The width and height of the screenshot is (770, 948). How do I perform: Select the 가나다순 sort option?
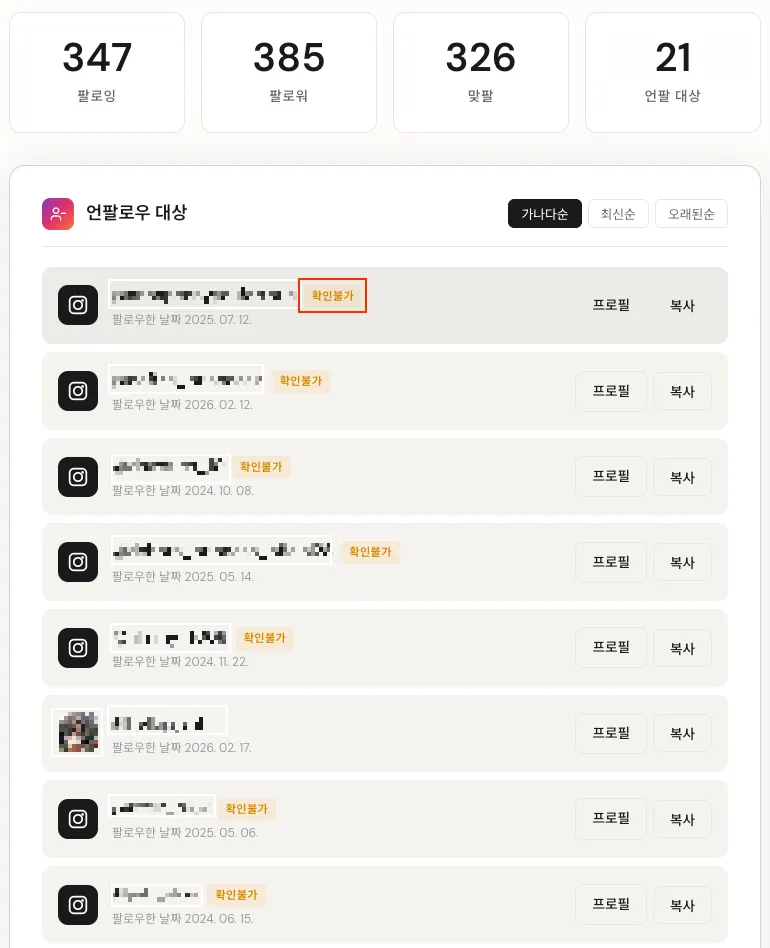point(544,213)
